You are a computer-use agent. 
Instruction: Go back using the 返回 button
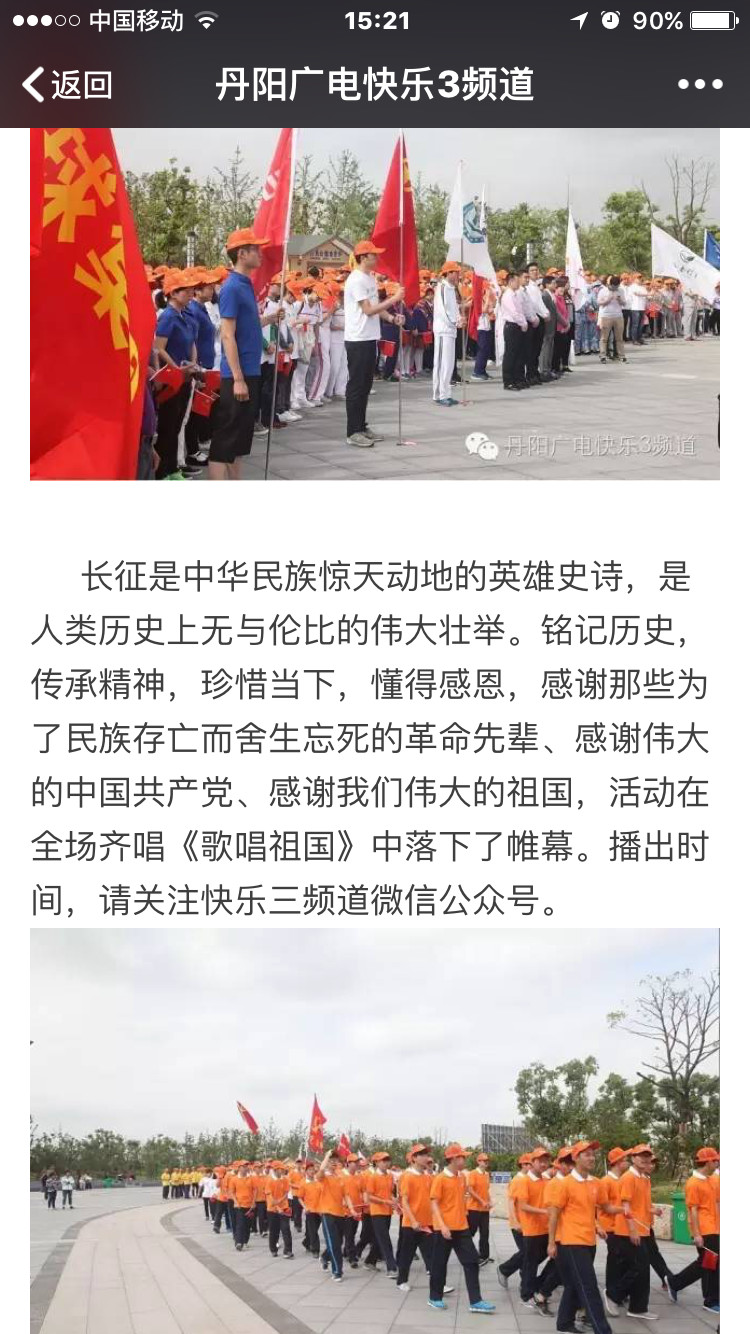coord(67,85)
